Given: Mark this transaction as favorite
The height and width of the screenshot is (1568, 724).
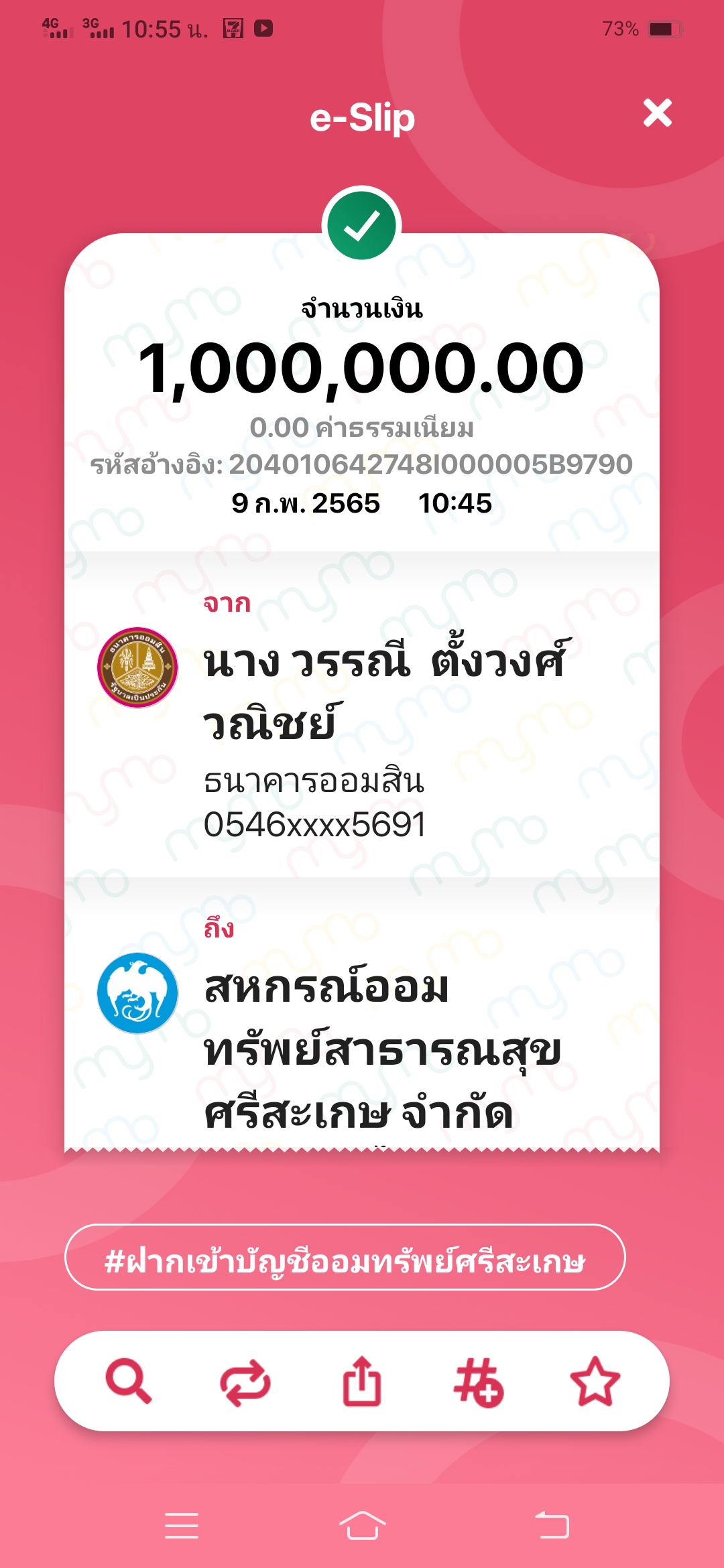Looking at the screenshot, I should point(595,1381).
